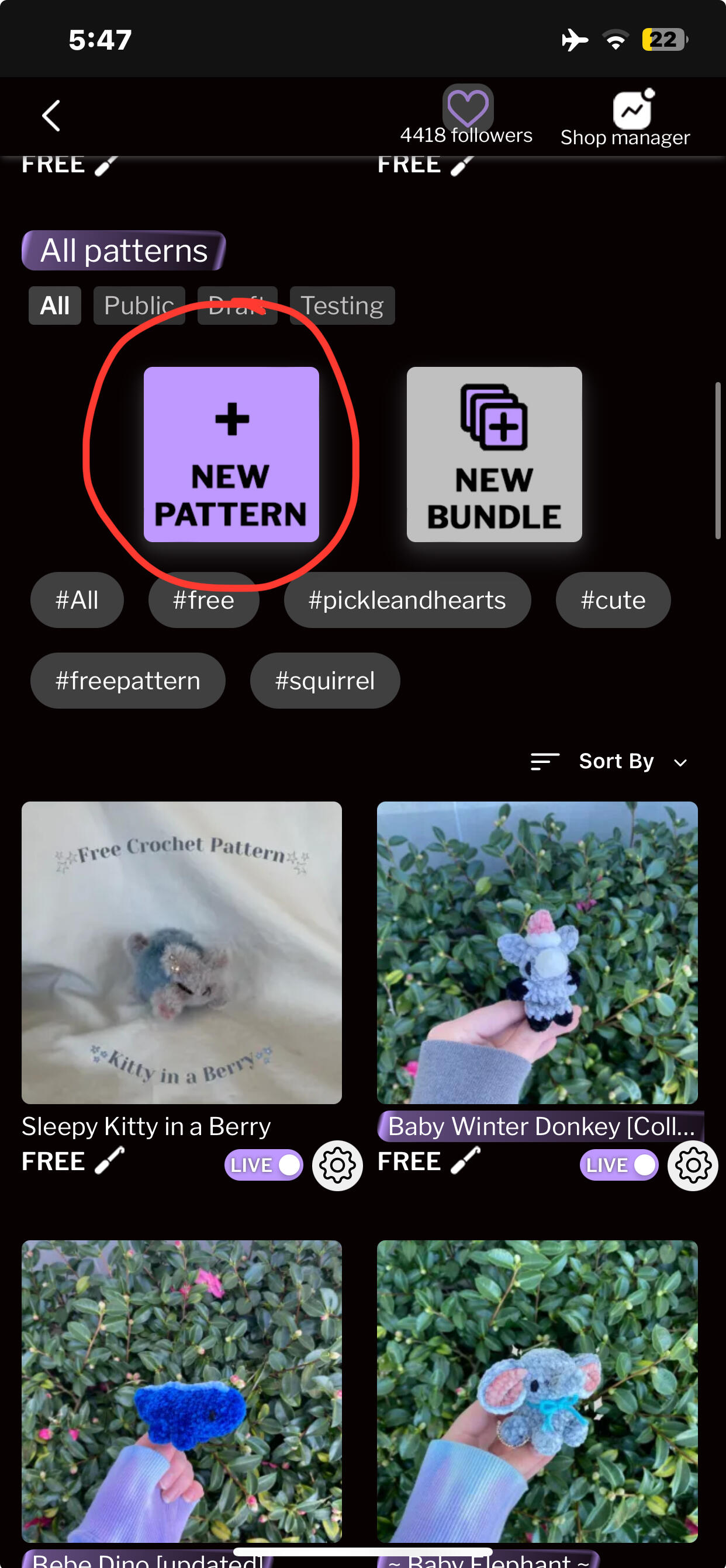Go back using the top arrow
The height and width of the screenshot is (1568, 726).
pyautogui.click(x=51, y=116)
